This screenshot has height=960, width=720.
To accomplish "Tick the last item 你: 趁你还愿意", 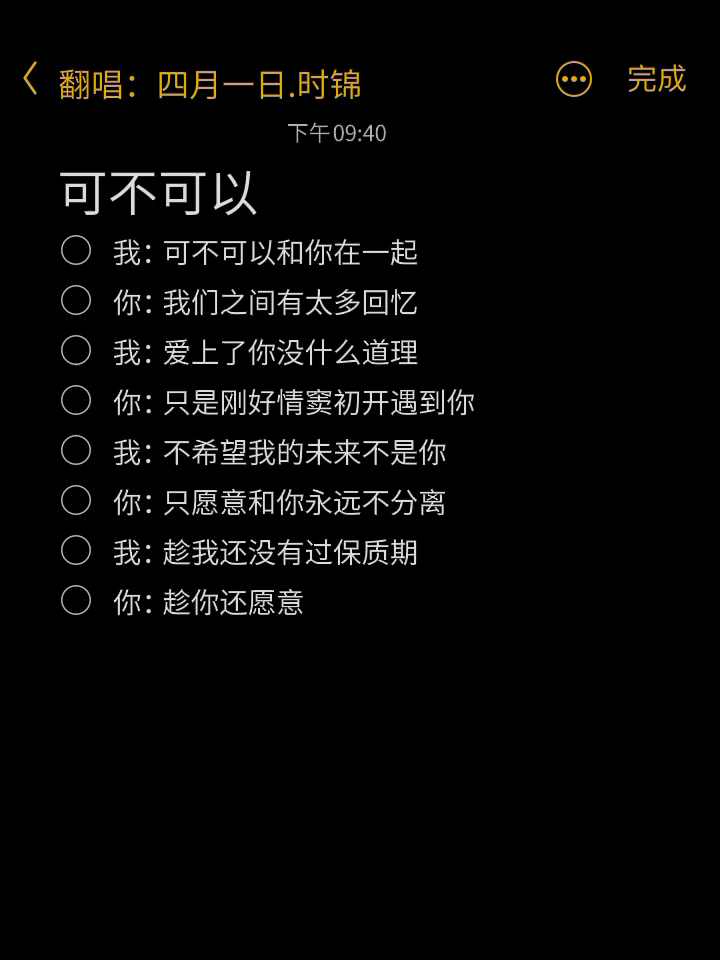I will point(76,601).
